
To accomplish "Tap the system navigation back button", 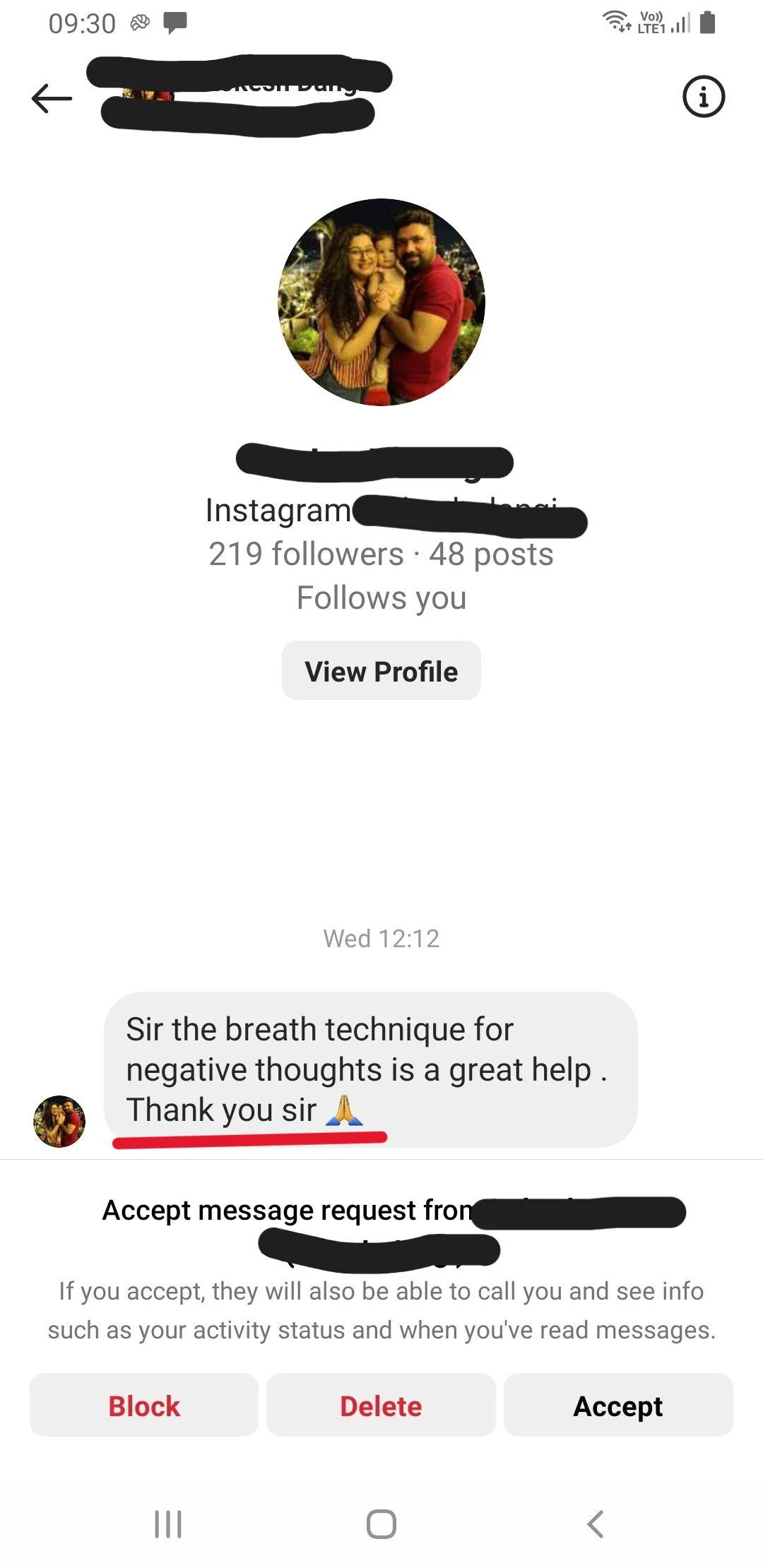I will pyautogui.click(x=596, y=1524).
